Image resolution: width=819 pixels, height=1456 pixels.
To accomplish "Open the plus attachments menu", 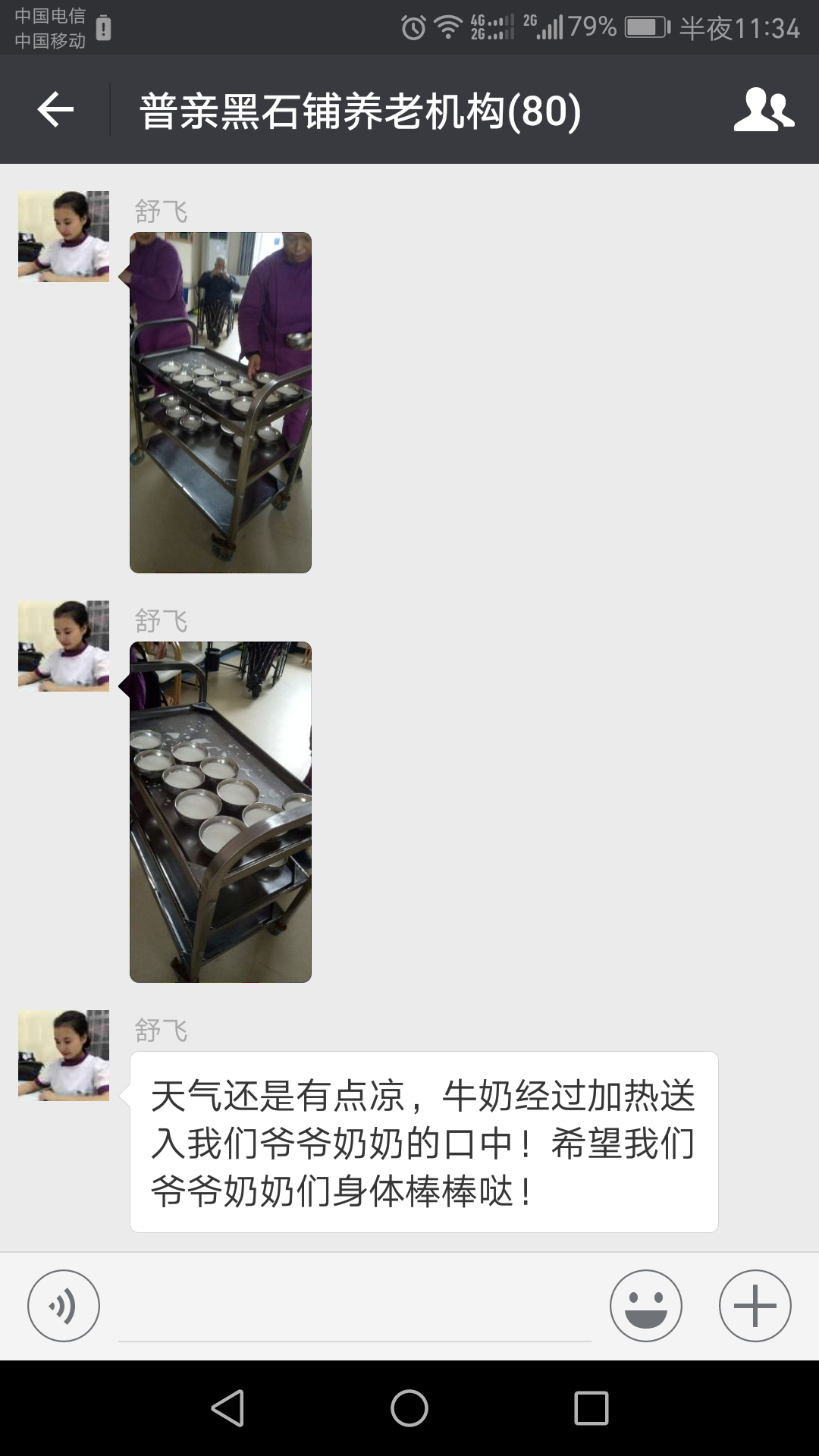I will click(755, 1305).
